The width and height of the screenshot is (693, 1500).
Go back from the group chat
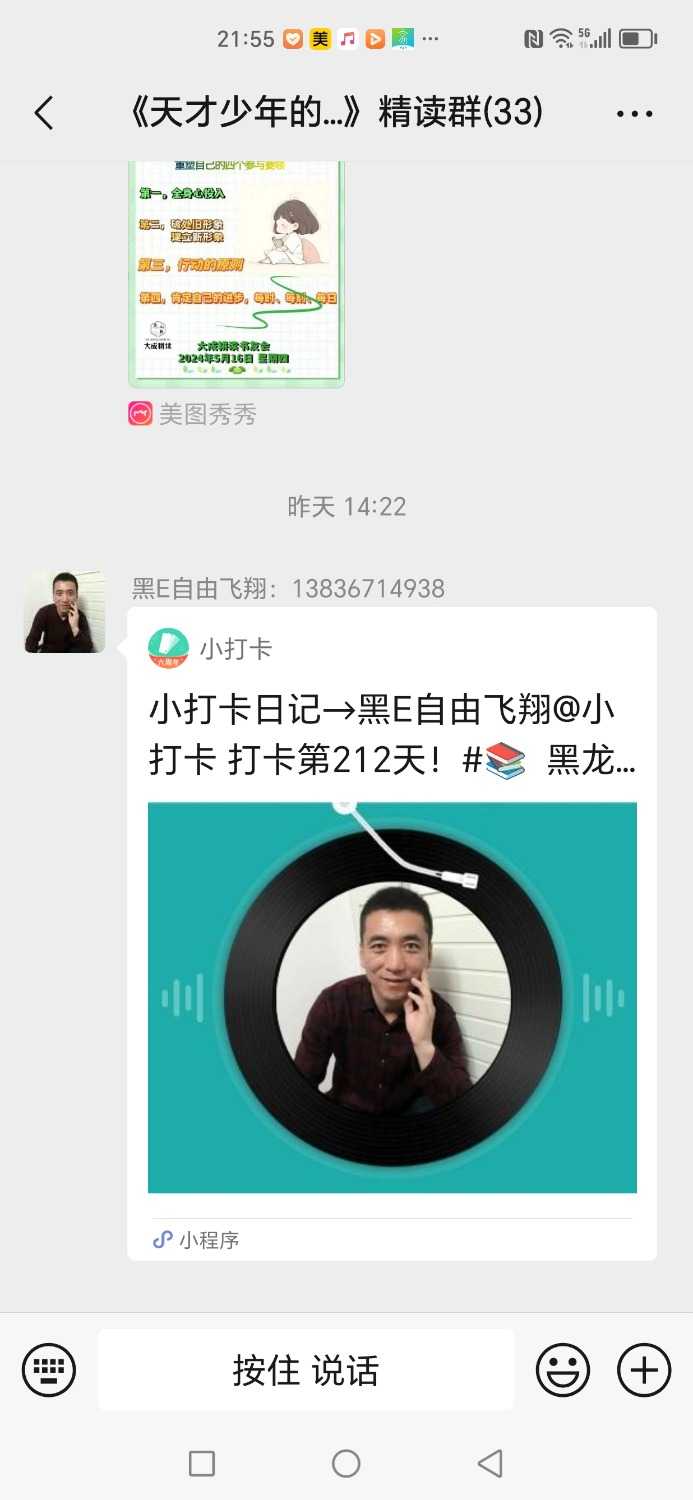point(44,113)
